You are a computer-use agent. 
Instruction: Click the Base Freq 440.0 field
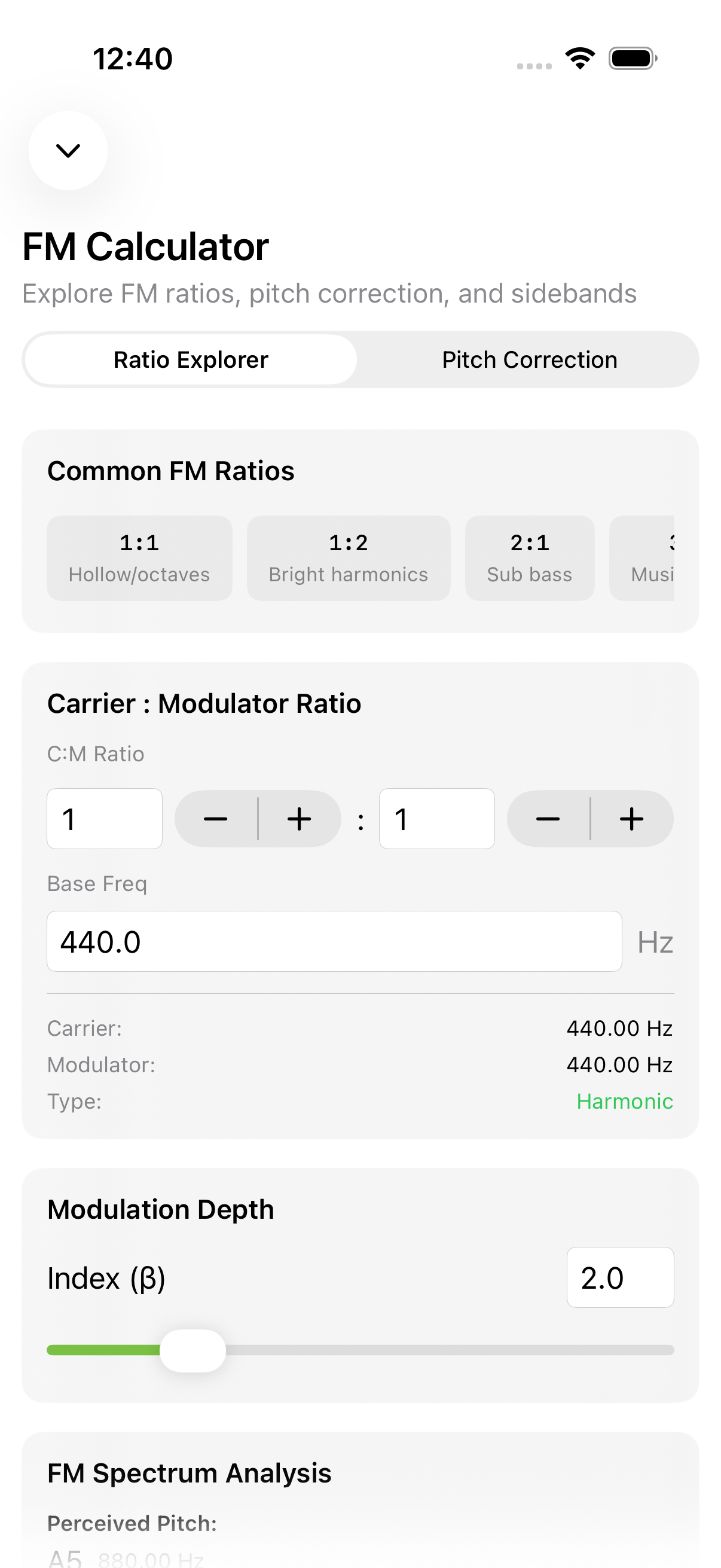point(335,941)
